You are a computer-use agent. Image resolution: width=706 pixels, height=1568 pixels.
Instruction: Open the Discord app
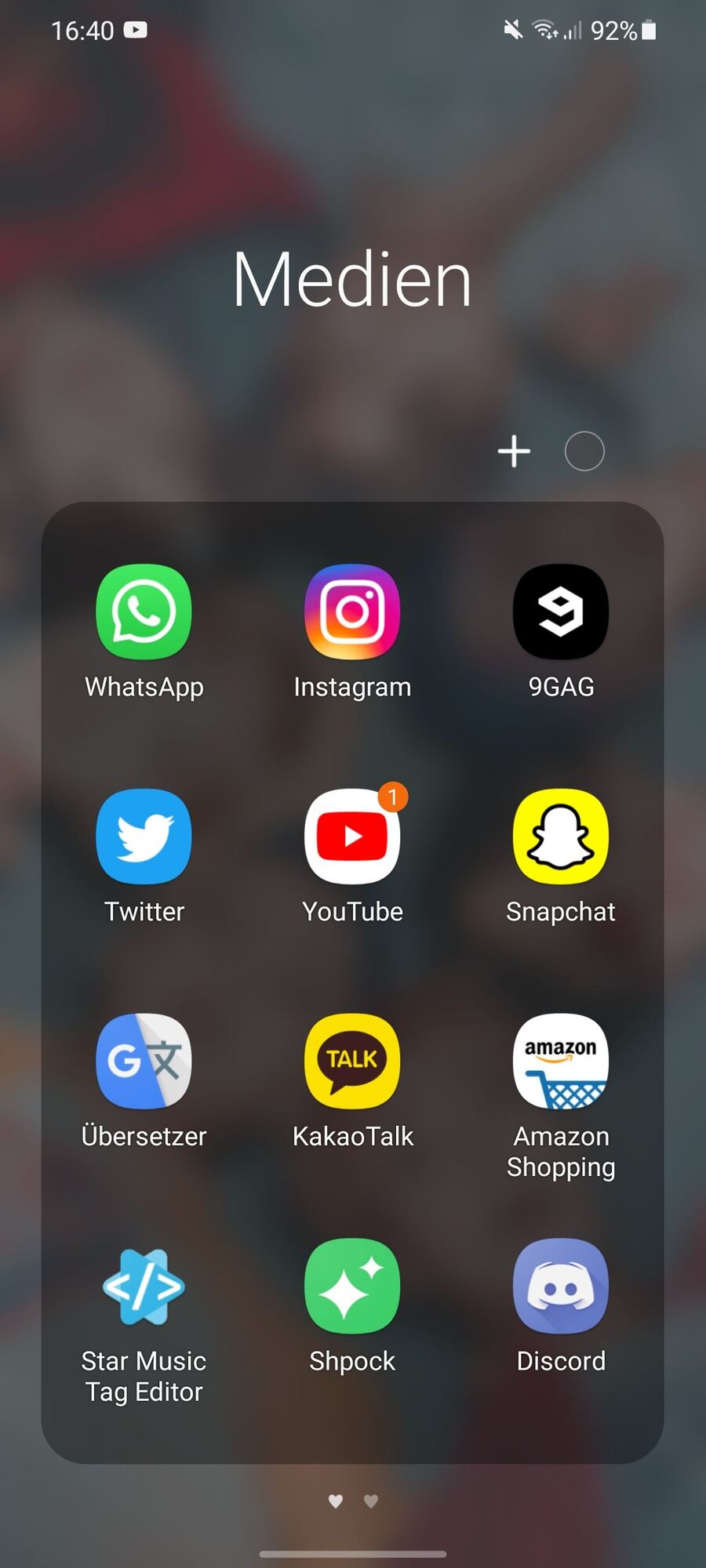click(x=561, y=1287)
